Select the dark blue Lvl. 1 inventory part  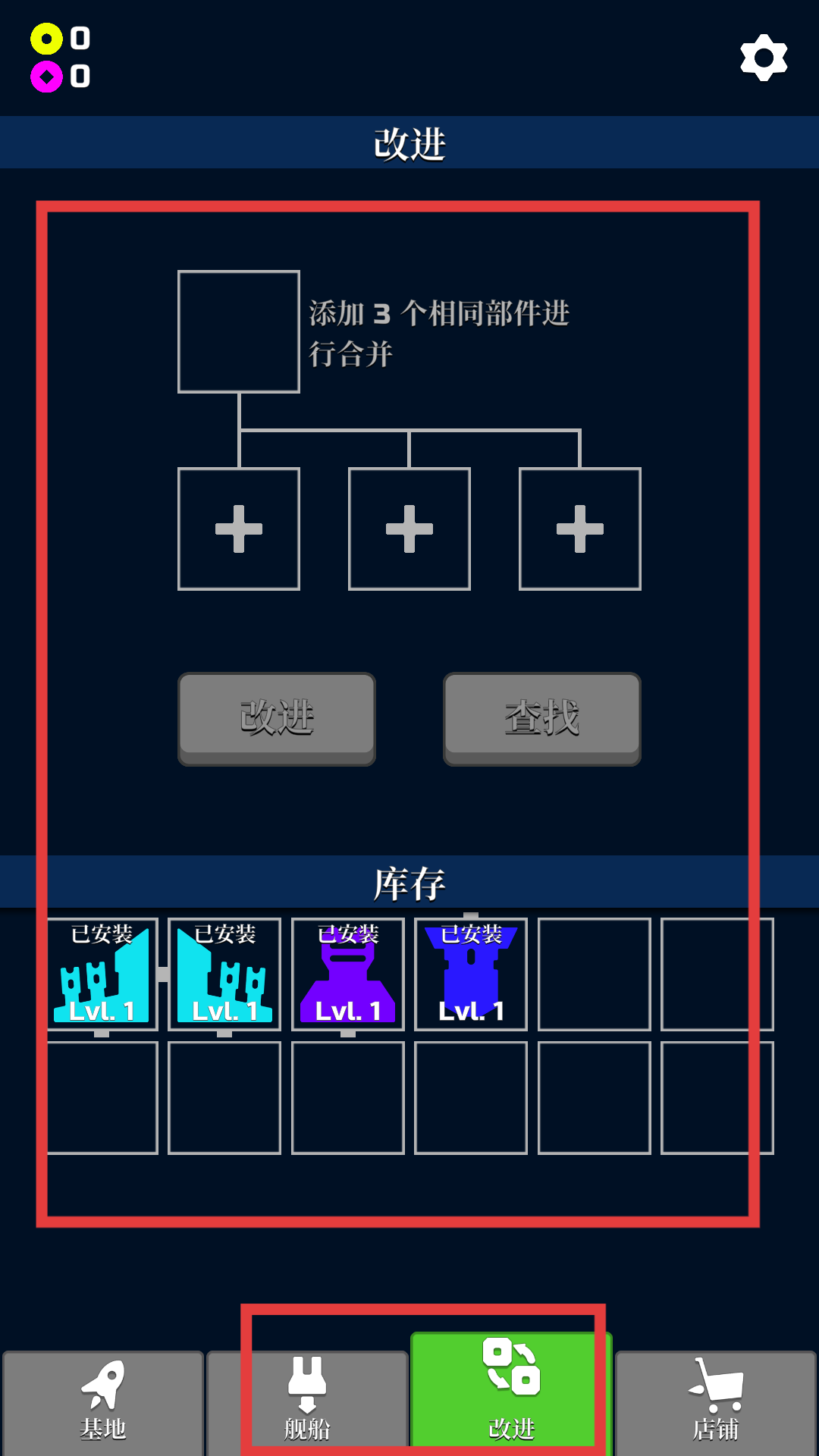tap(471, 974)
